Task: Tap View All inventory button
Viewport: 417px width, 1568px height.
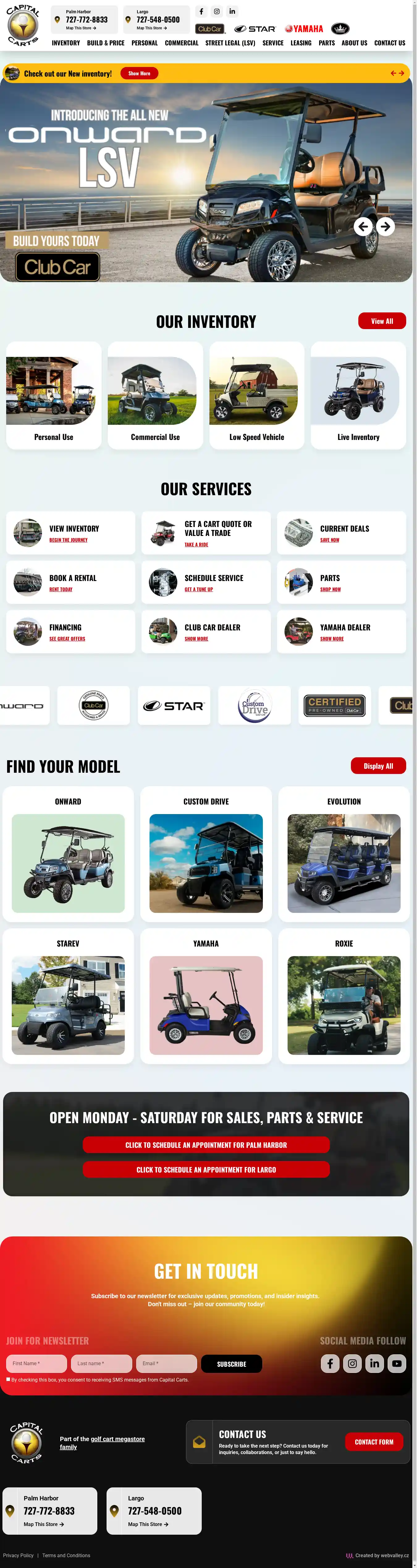Action: point(382,321)
